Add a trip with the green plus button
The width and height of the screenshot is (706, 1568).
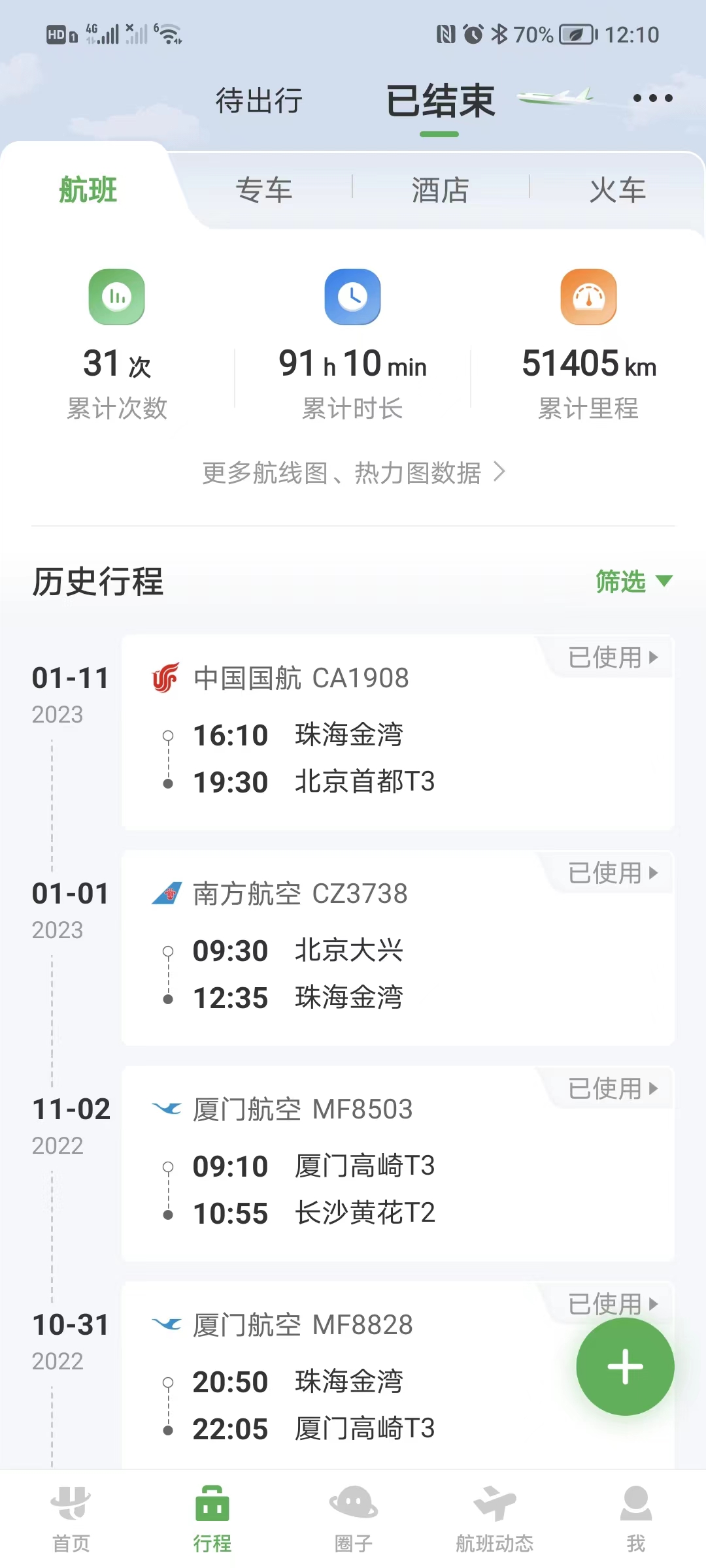(625, 1367)
